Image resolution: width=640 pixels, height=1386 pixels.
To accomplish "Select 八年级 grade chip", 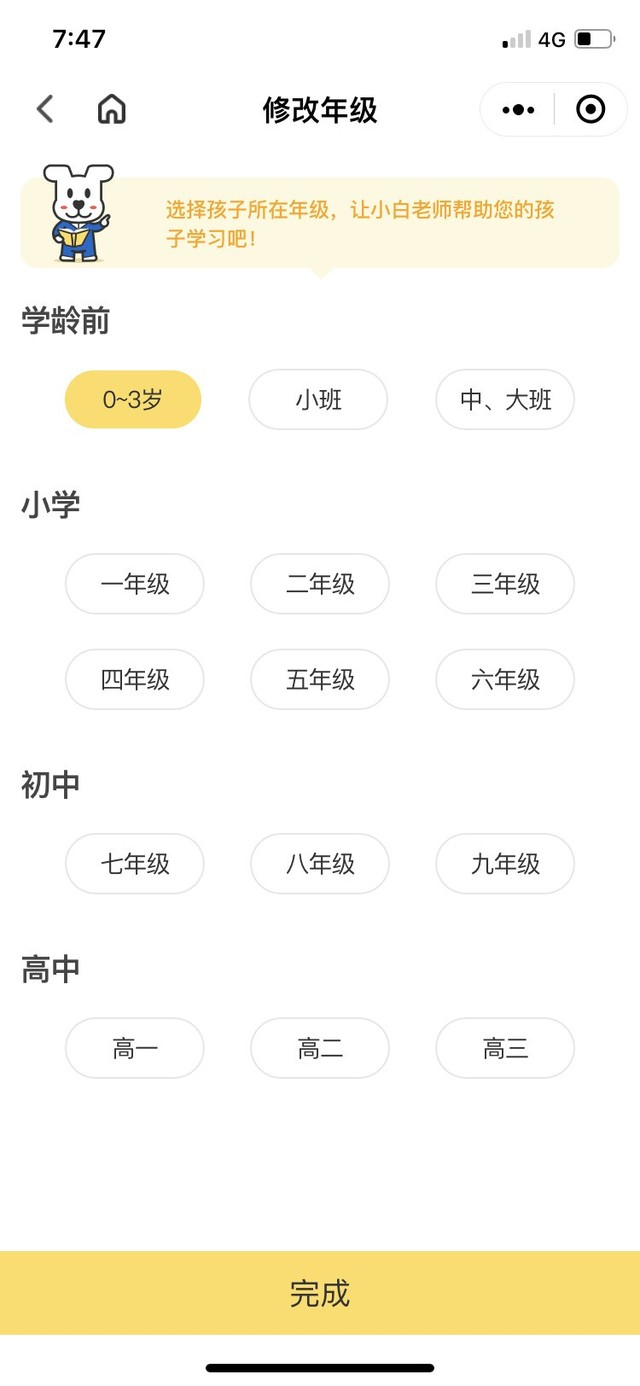I will [320, 864].
